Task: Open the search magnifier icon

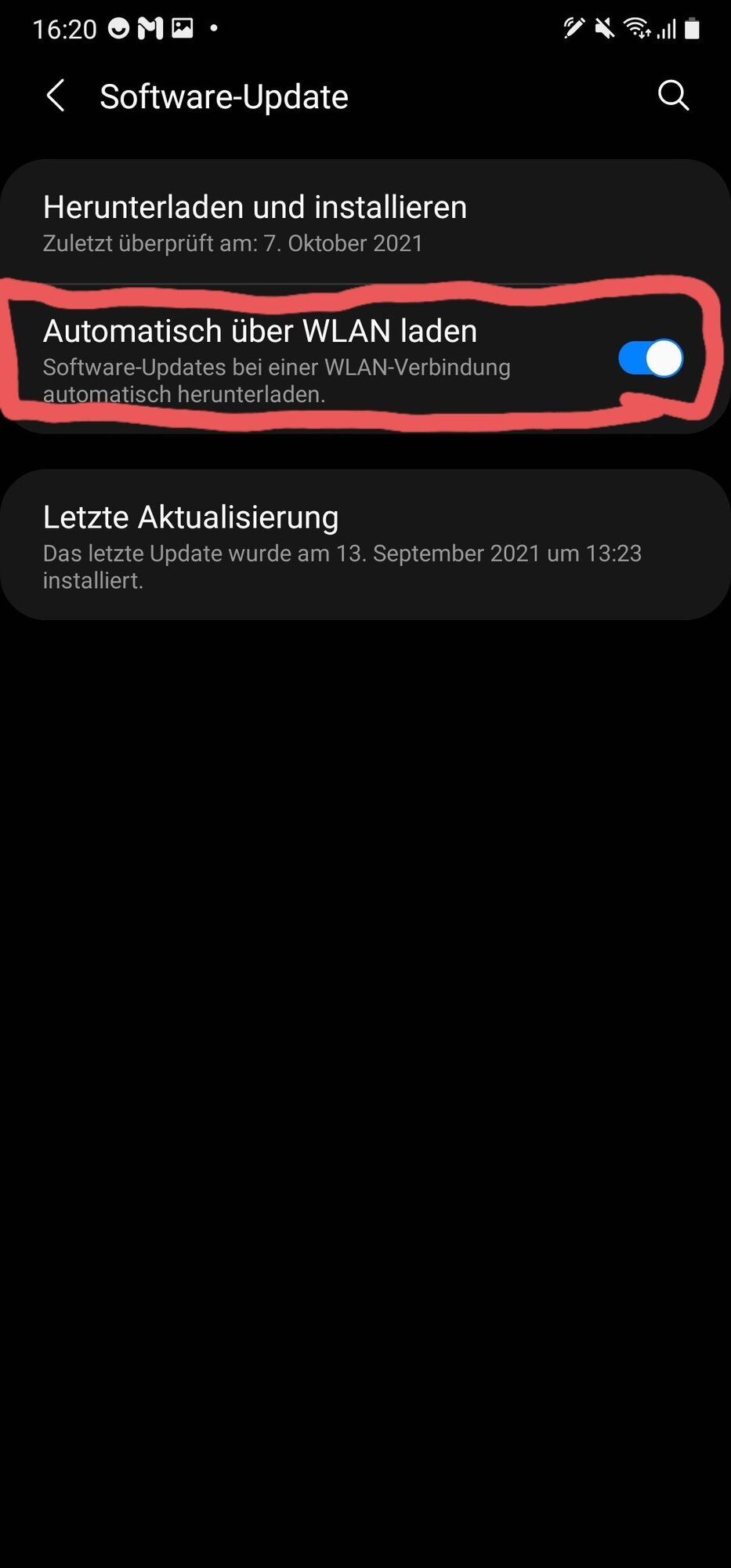Action: (672, 96)
